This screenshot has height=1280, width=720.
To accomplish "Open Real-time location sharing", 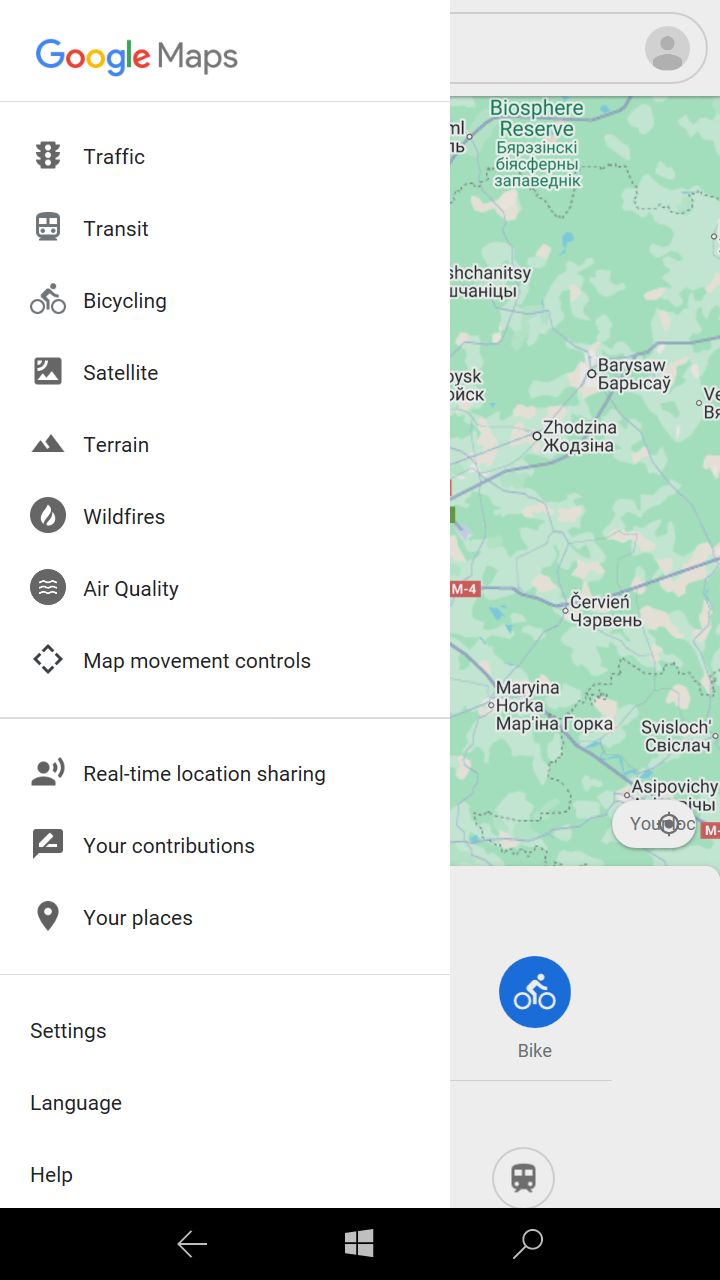I will pyautogui.click(x=204, y=774).
